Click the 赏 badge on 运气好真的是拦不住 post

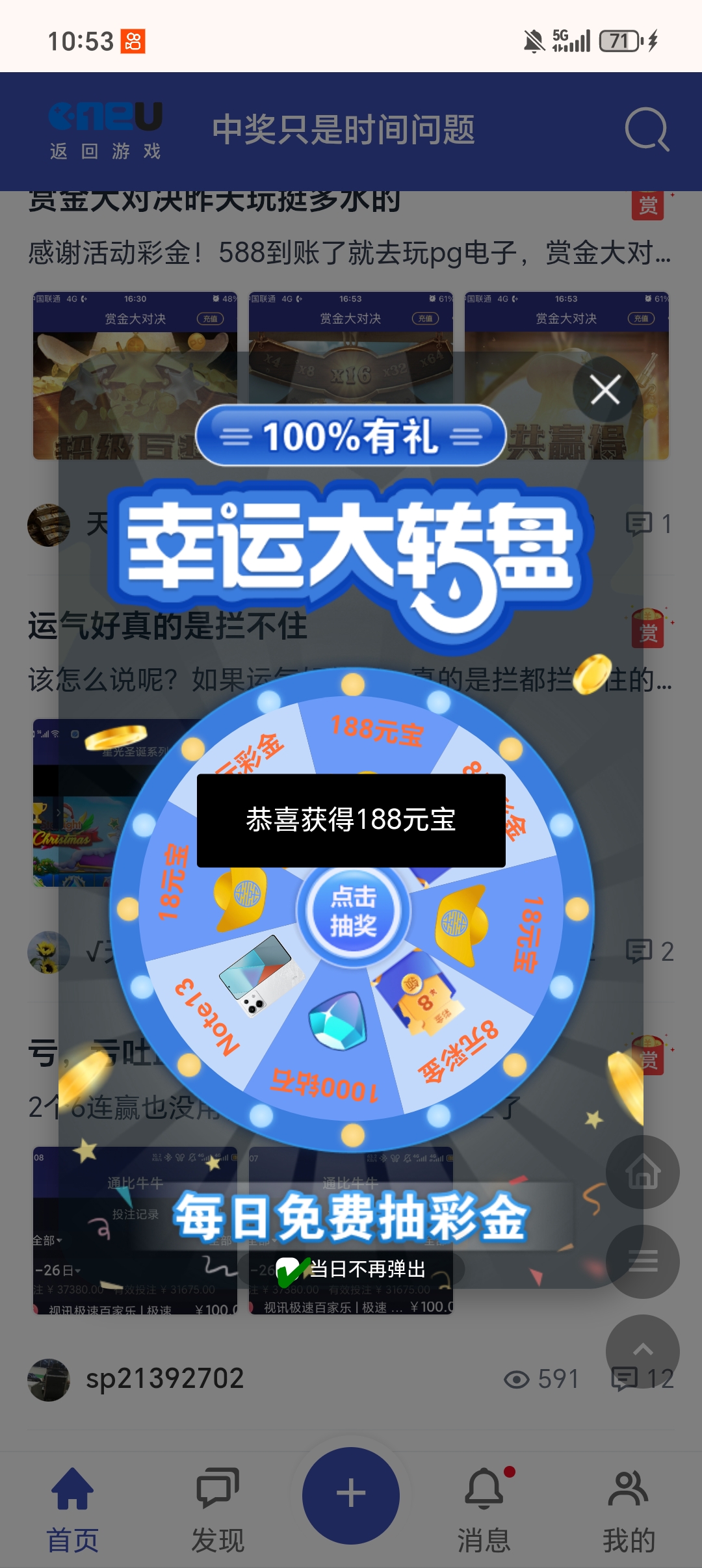click(646, 626)
